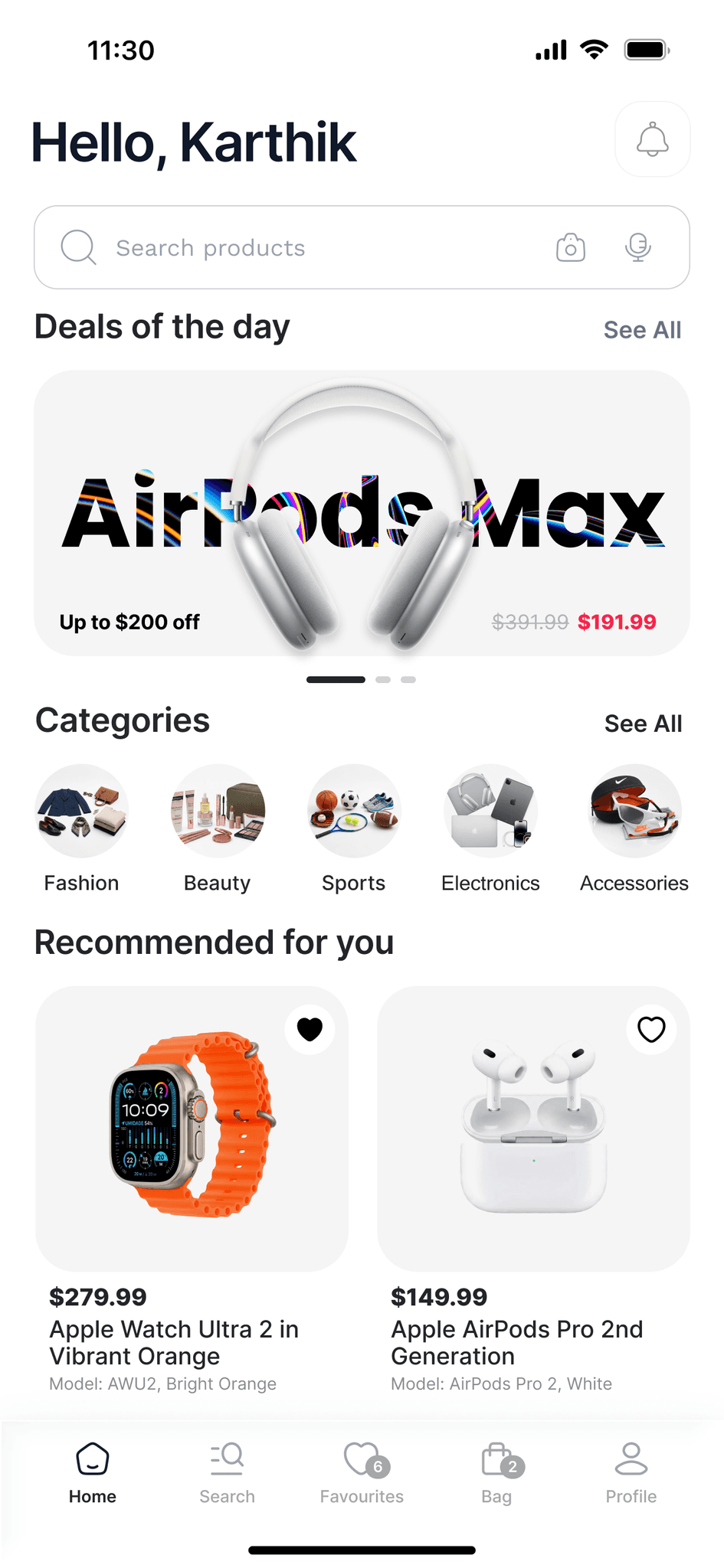Image resolution: width=724 pixels, height=1568 pixels.
Task: Click See All next to Deals of the day
Action: click(x=642, y=329)
